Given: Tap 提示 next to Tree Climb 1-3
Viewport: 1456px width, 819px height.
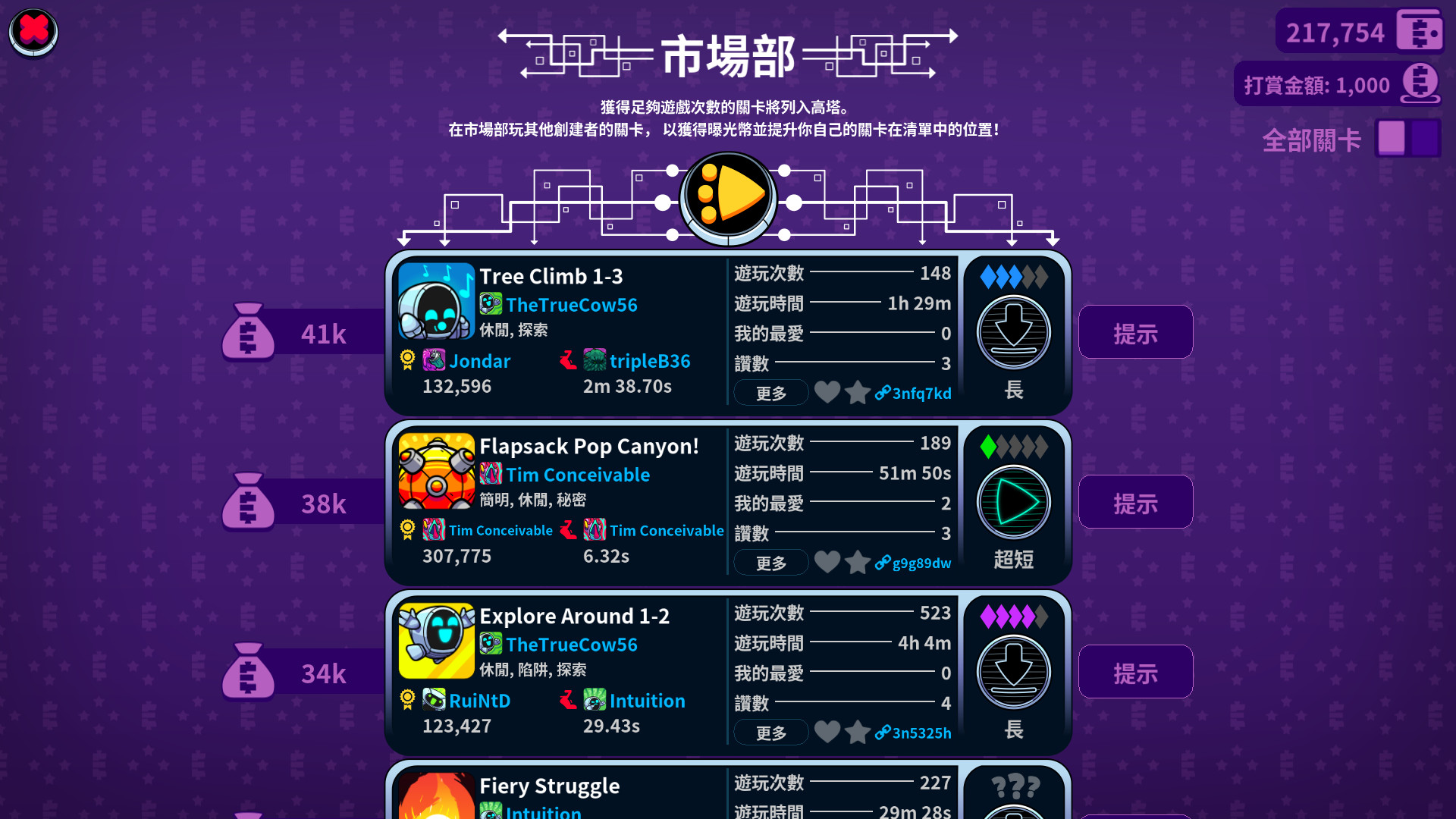Looking at the screenshot, I should point(1135,332).
